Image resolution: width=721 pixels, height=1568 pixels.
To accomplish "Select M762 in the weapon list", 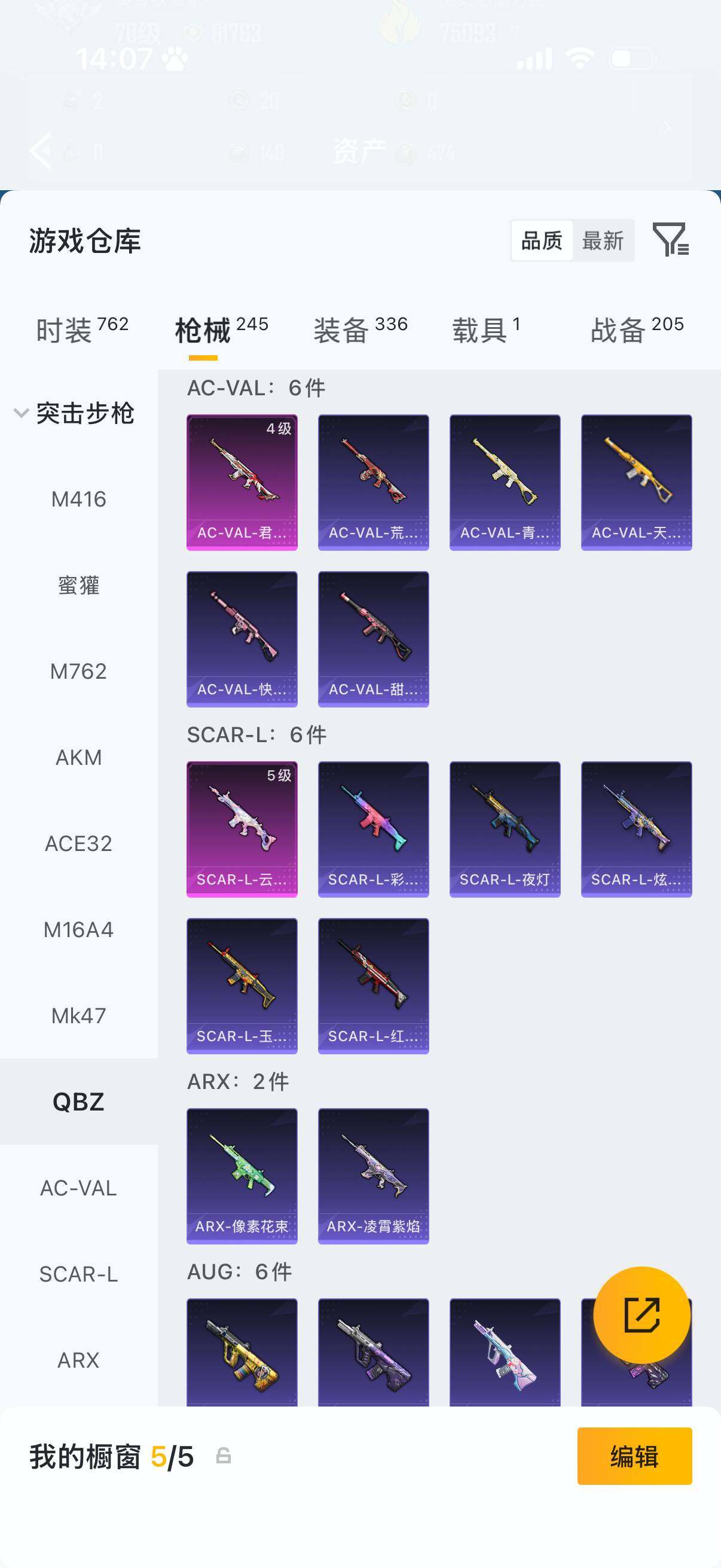I will click(x=78, y=672).
